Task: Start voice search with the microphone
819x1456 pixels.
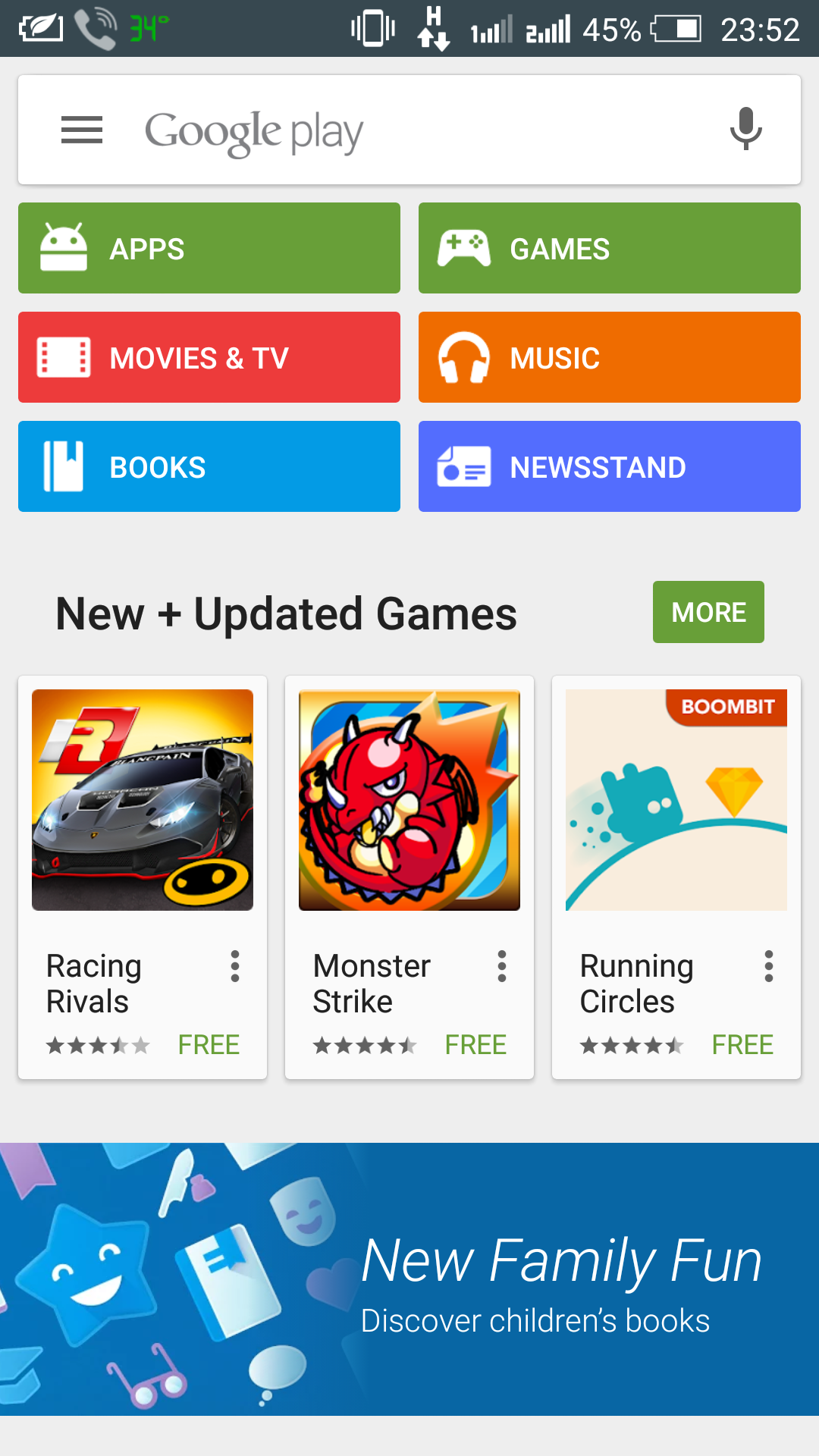Action: [x=745, y=129]
